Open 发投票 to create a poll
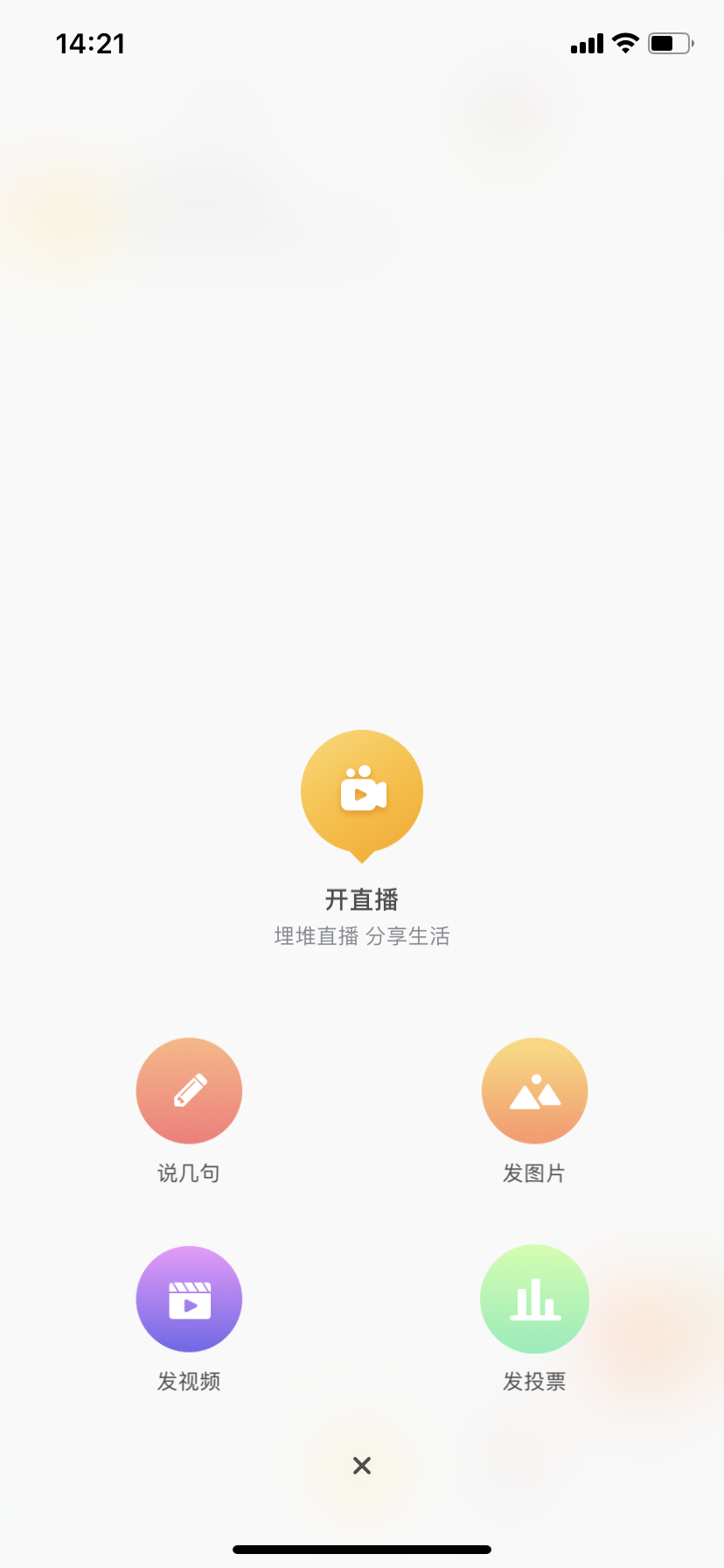724x1568 pixels. [534, 1298]
